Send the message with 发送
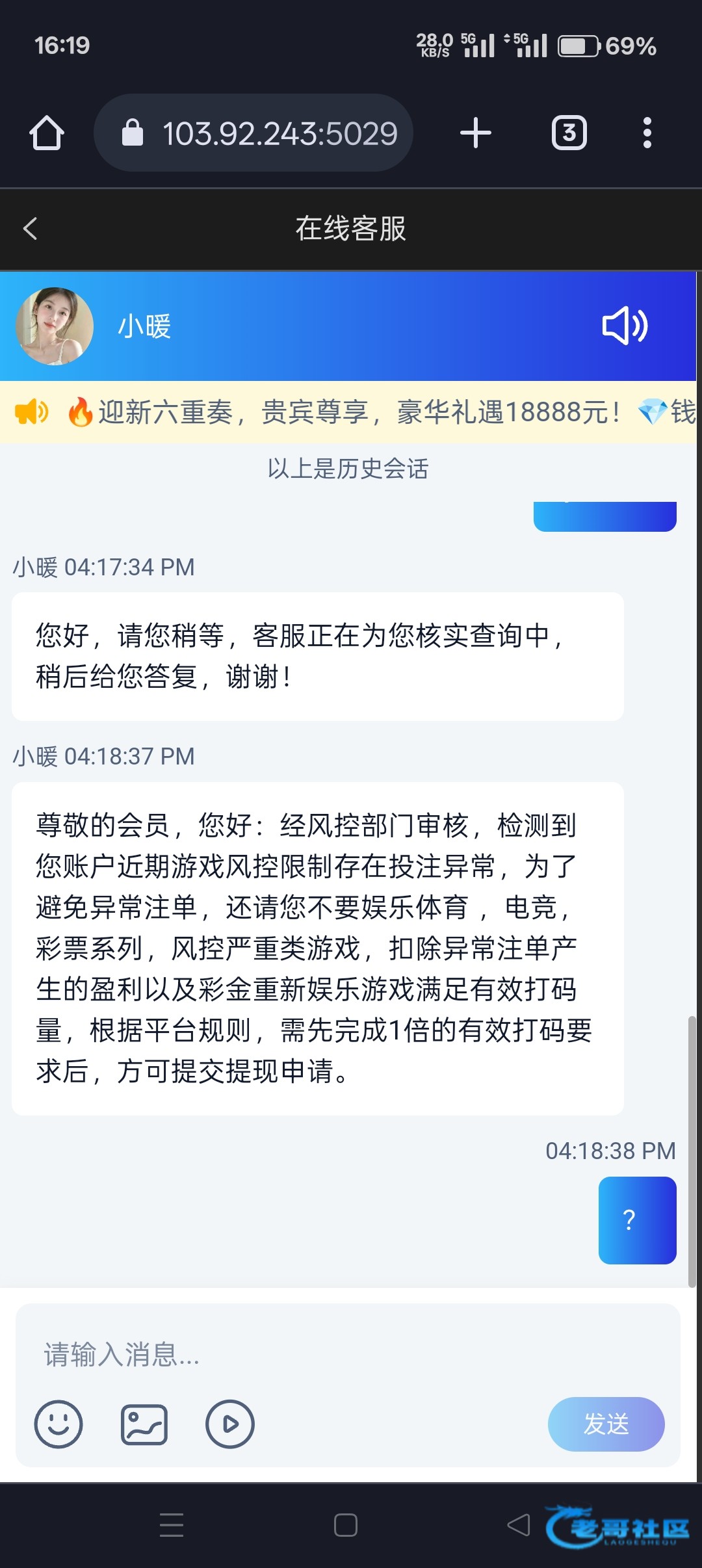This screenshot has width=702, height=1568. [x=606, y=1424]
